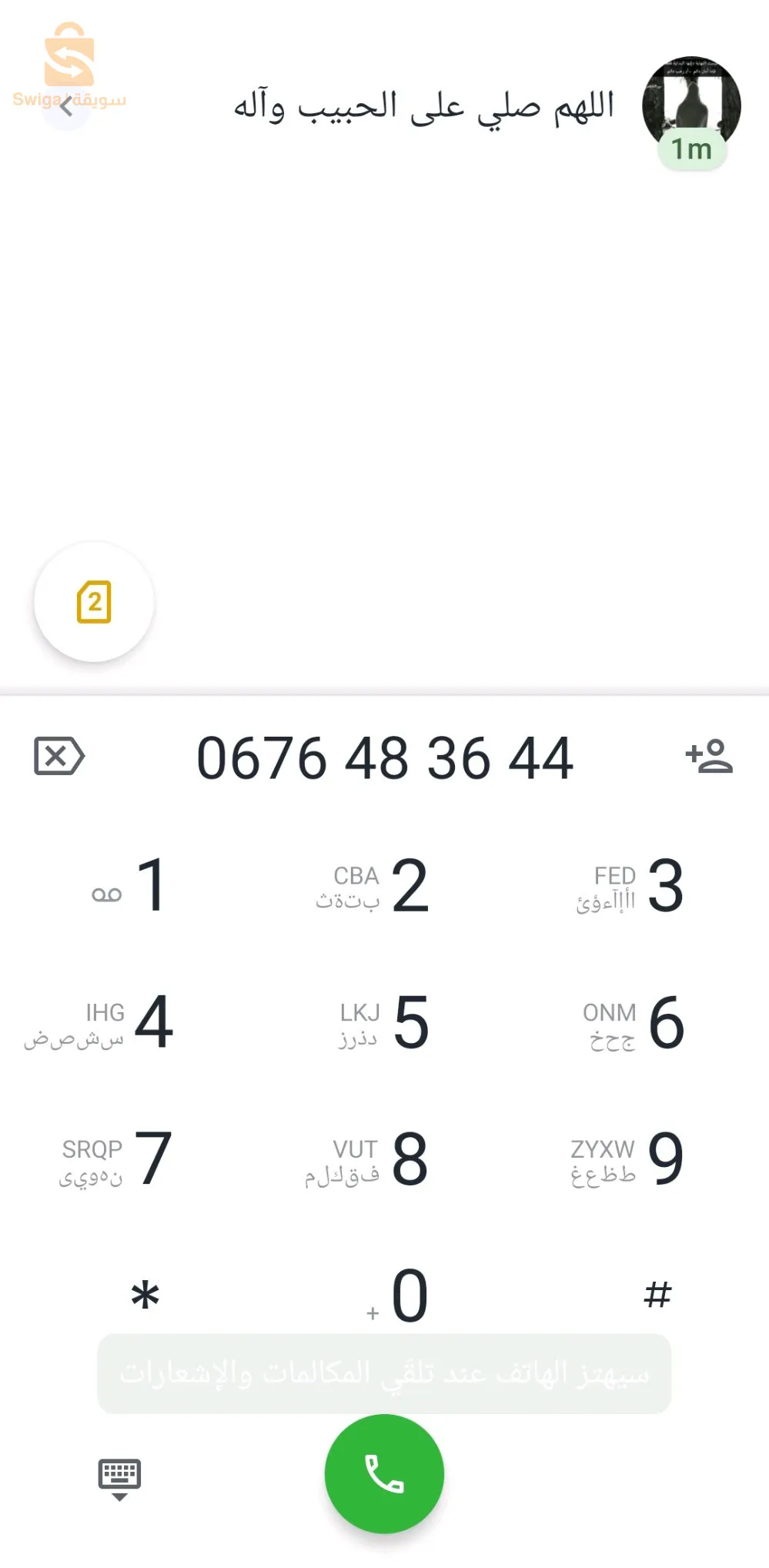Delete the last dialed digit
Image resolution: width=769 pixels, height=1568 pixels.
[x=59, y=756]
